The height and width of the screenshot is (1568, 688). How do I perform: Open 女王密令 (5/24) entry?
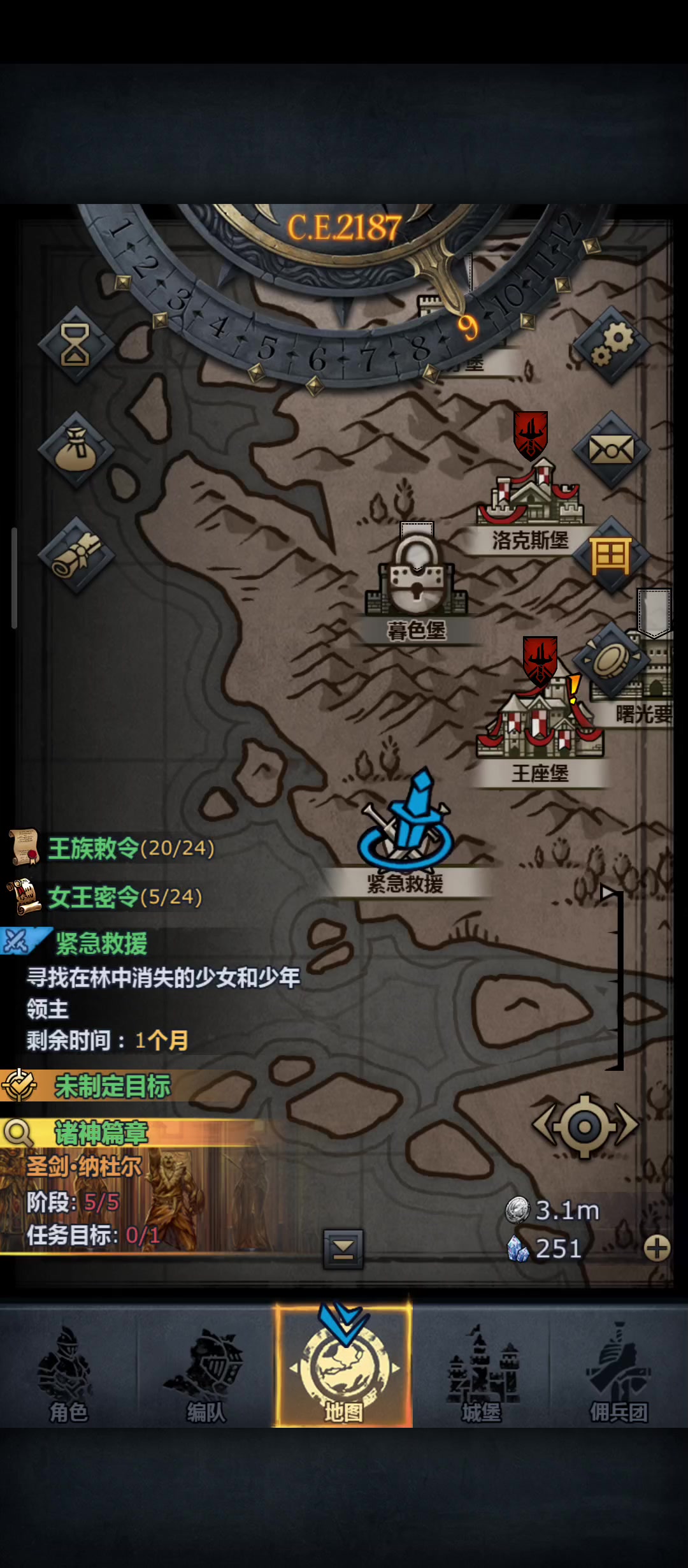108,897
